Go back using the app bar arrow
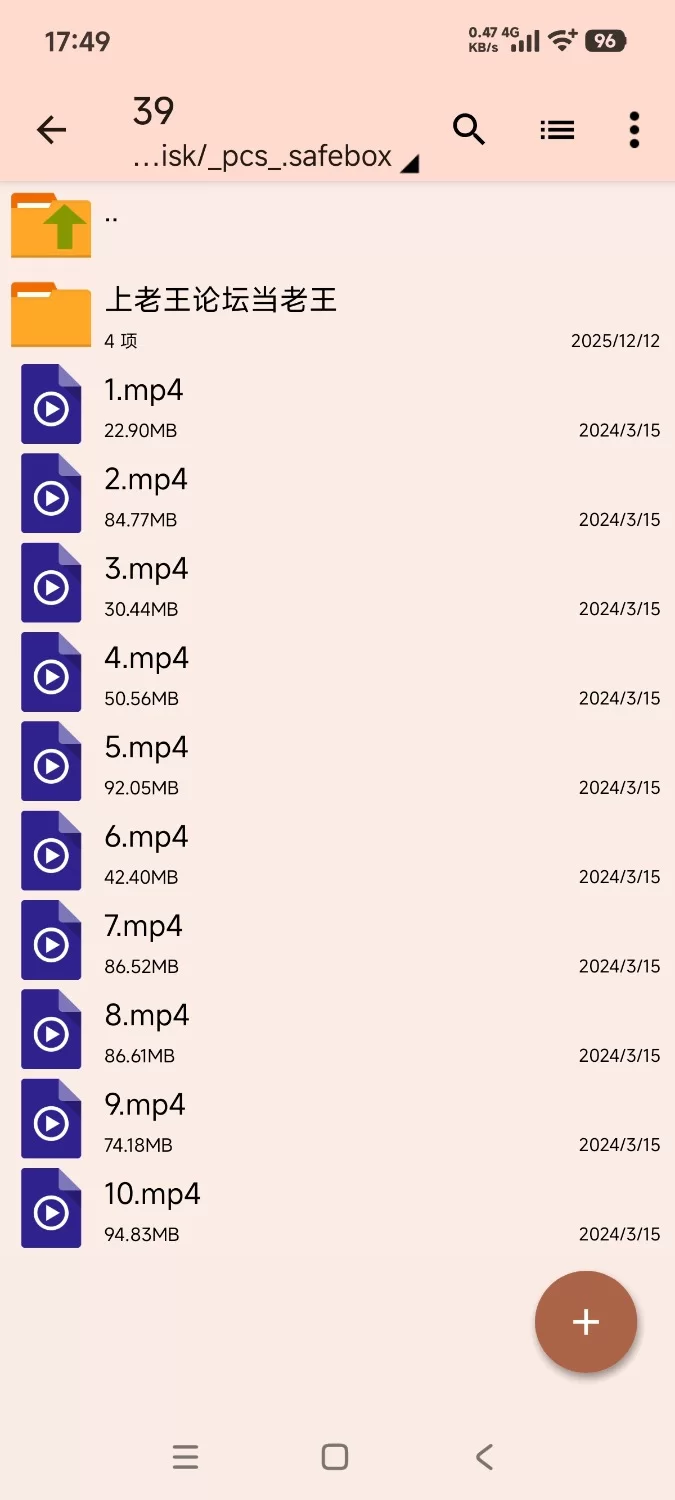The height and width of the screenshot is (1500, 675). pyautogui.click(x=51, y=130)
